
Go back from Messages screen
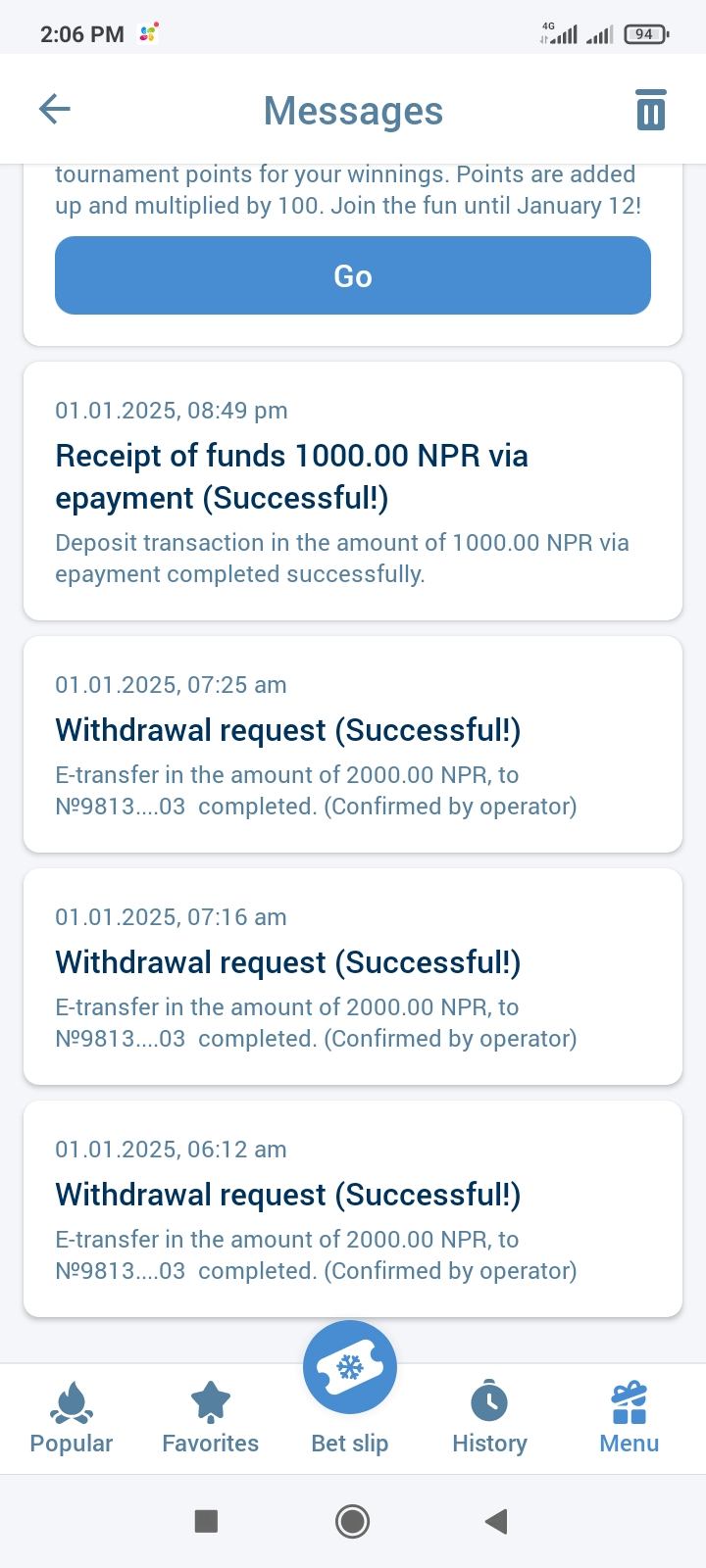55,109
